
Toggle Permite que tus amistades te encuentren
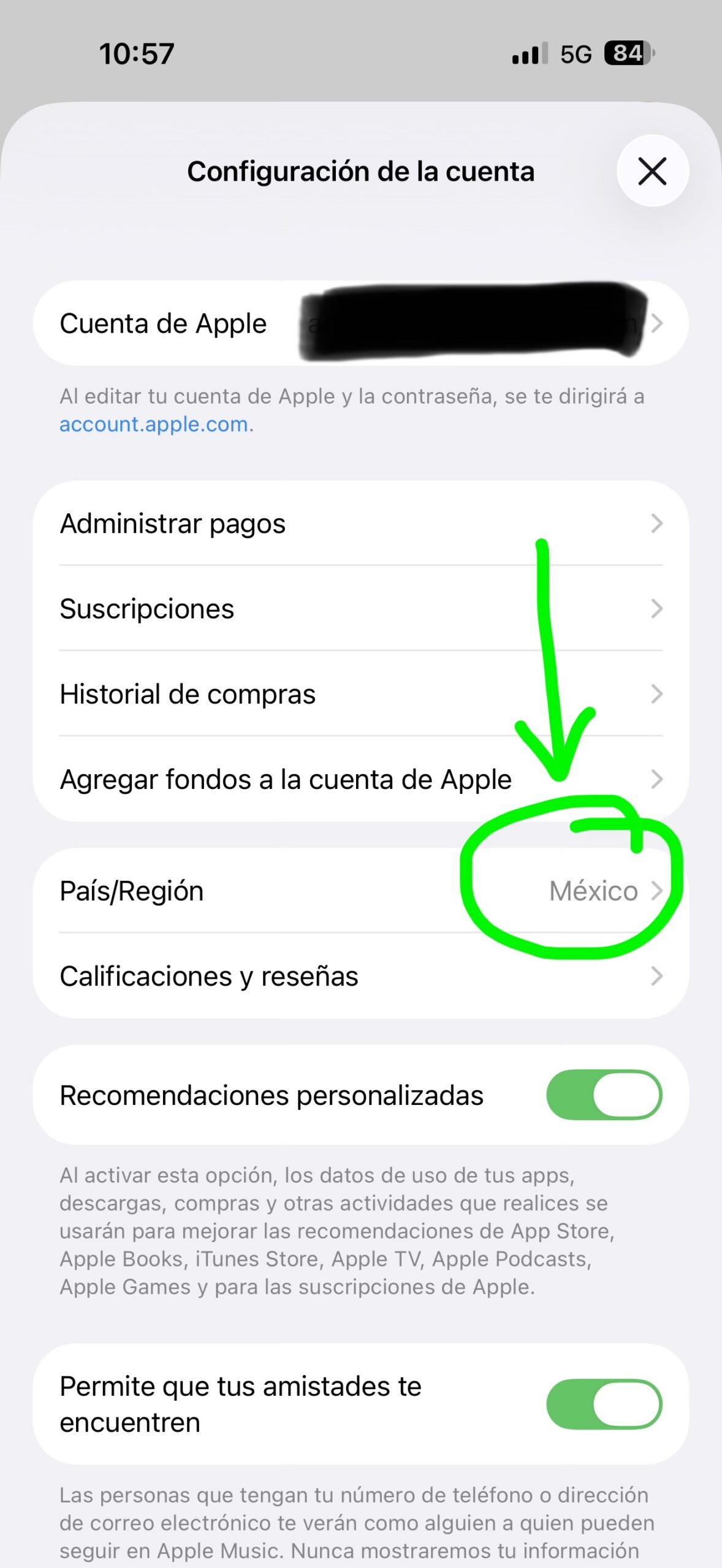pos(604,1404)
